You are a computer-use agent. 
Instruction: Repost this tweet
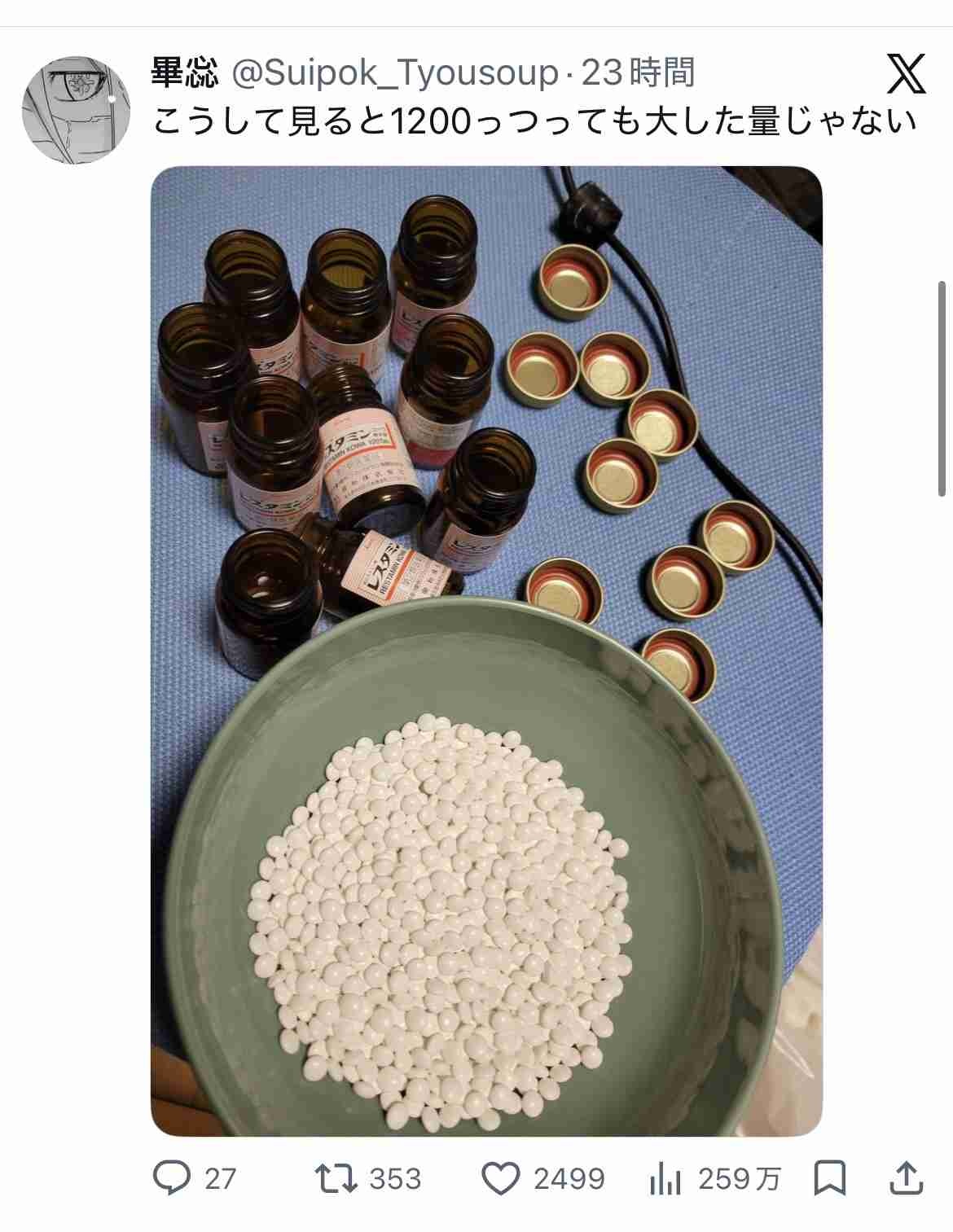[336, 1177]
